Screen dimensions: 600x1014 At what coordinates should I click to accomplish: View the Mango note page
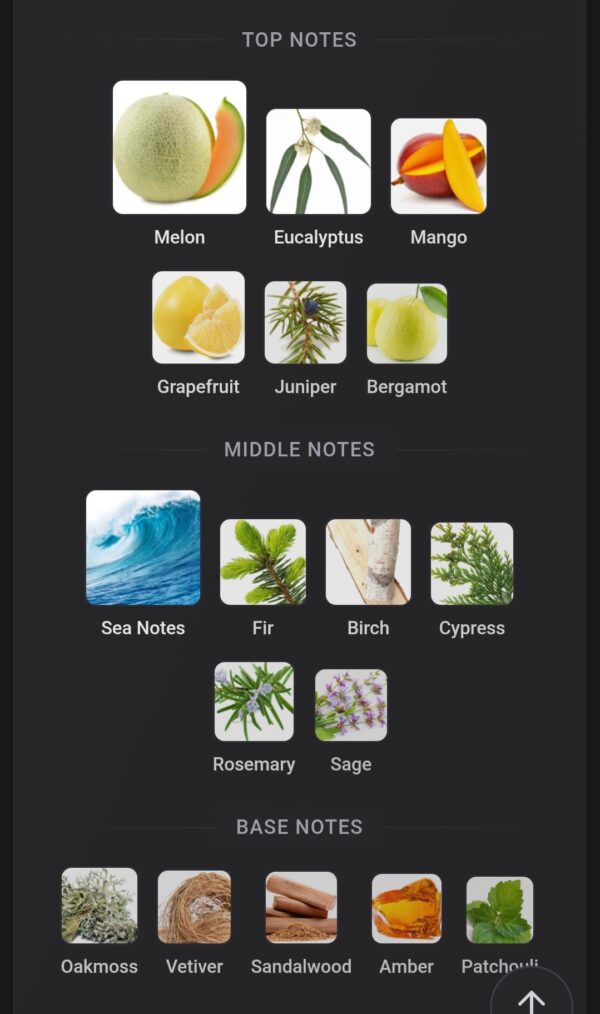(x=438, y=166)
